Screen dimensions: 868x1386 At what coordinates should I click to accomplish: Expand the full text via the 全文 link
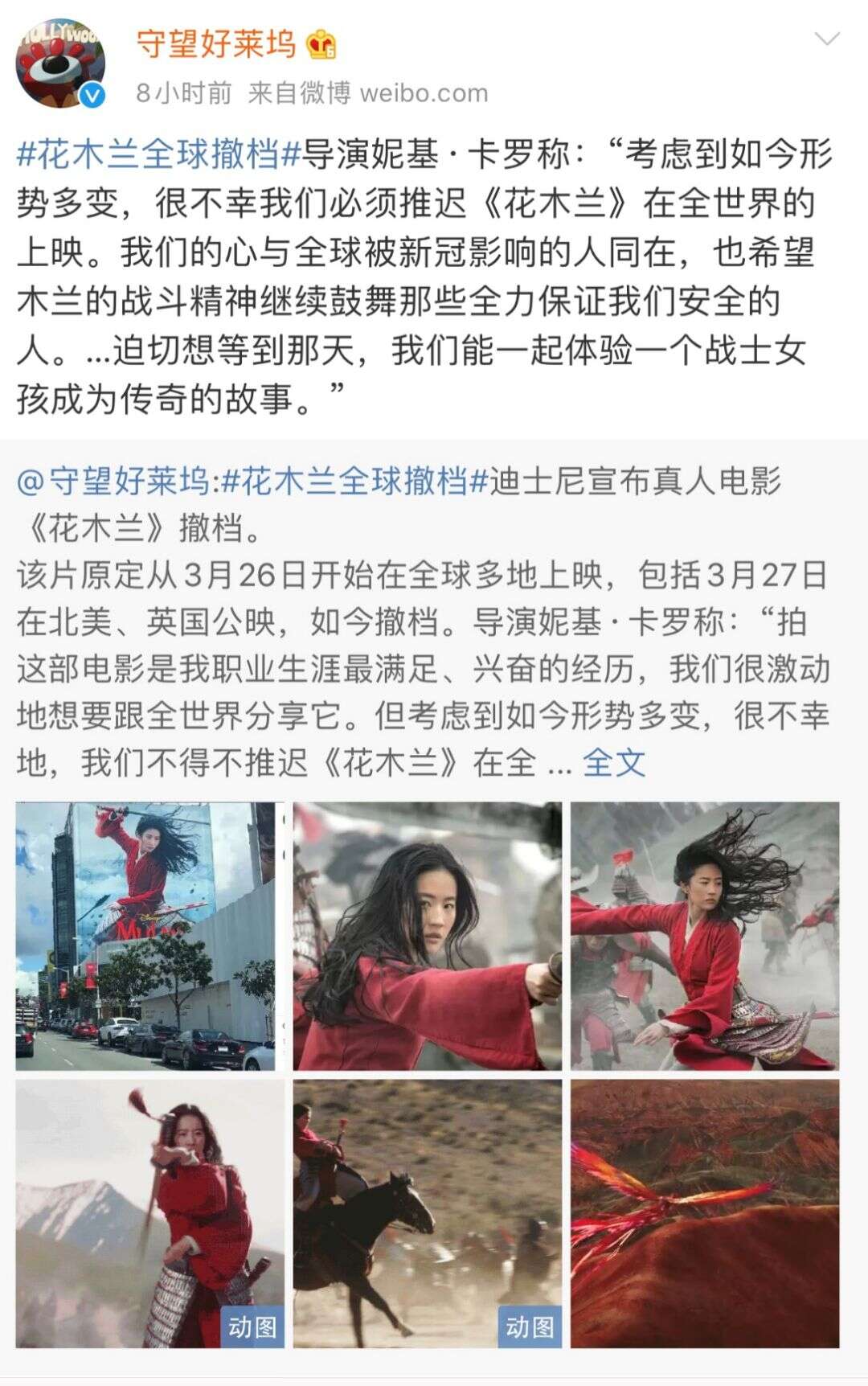pyautogui.click(x=613, y=762)
